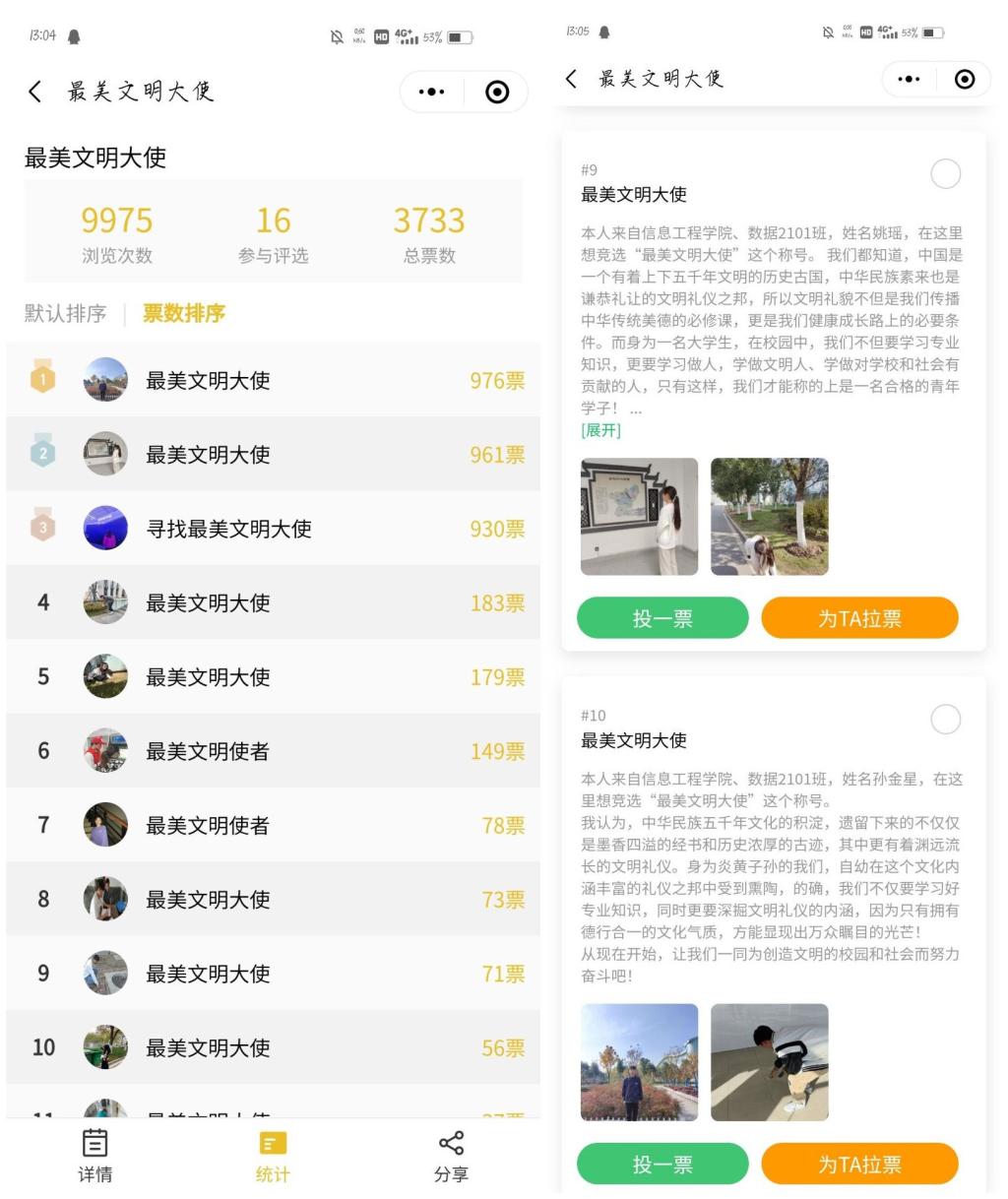Image resolution: width=1008 pixels, height=1199 pixels.
Task: Open the rank 7 entry with 78票
Action: tap(273, 825)
